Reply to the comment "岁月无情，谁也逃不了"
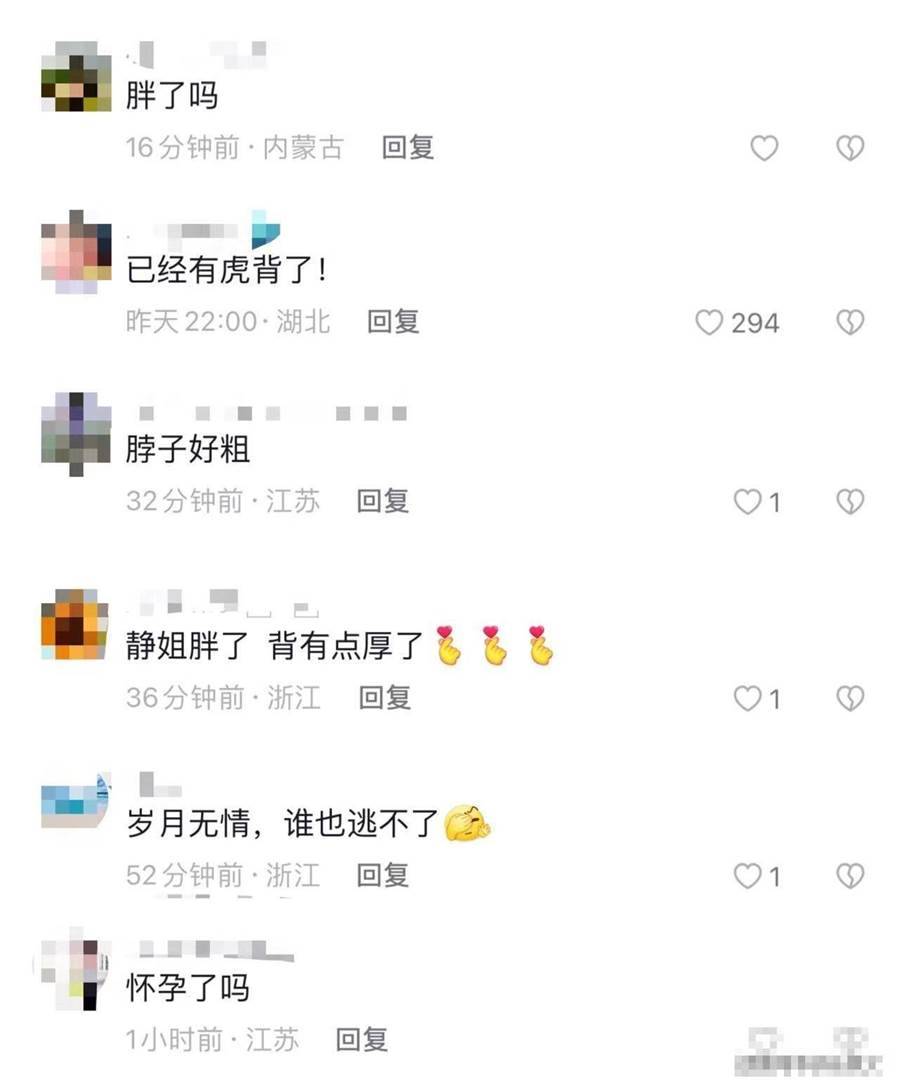900x1082 pixels. pos(383,876)
